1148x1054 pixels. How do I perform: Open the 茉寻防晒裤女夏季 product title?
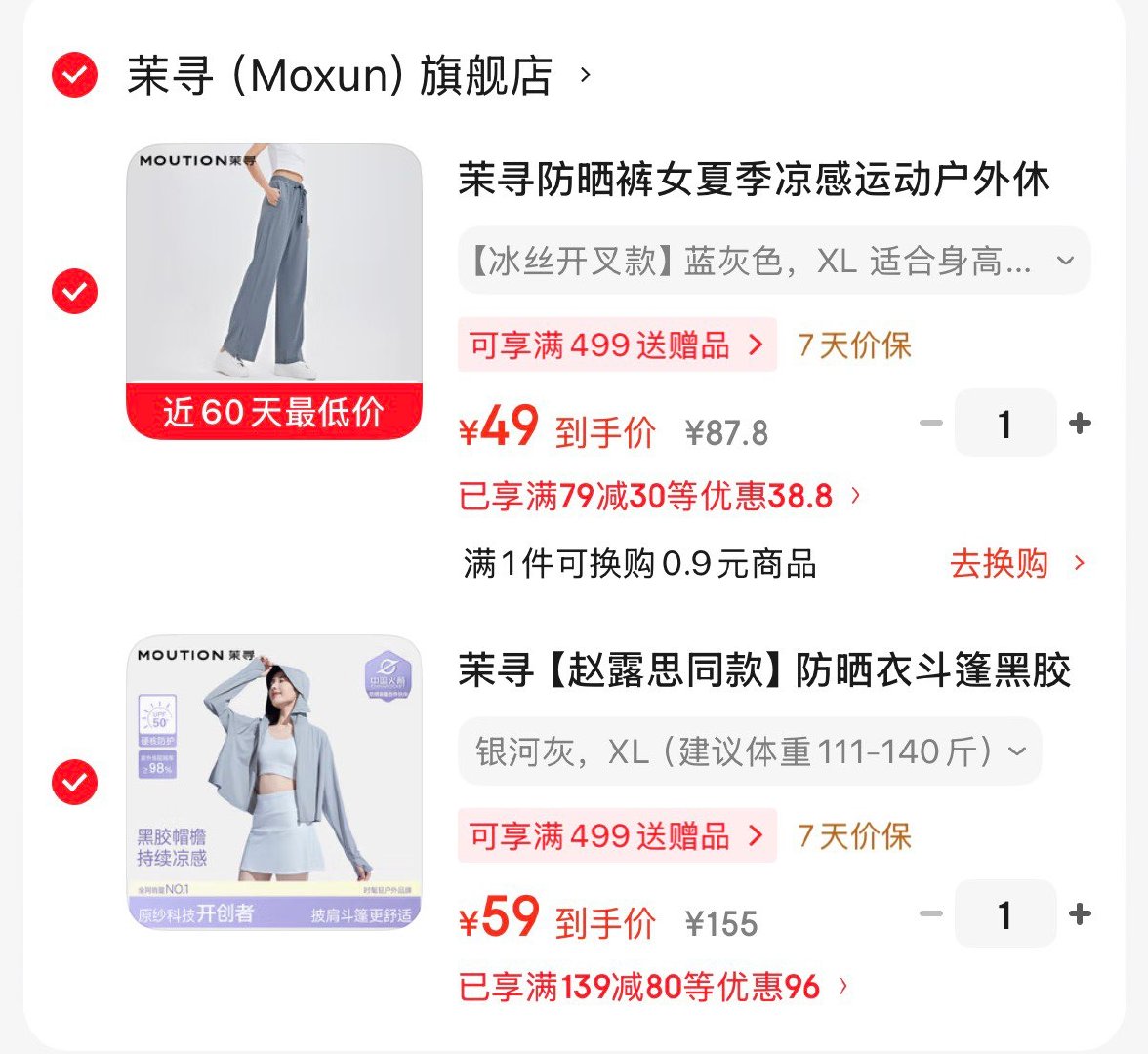point(754,180)
